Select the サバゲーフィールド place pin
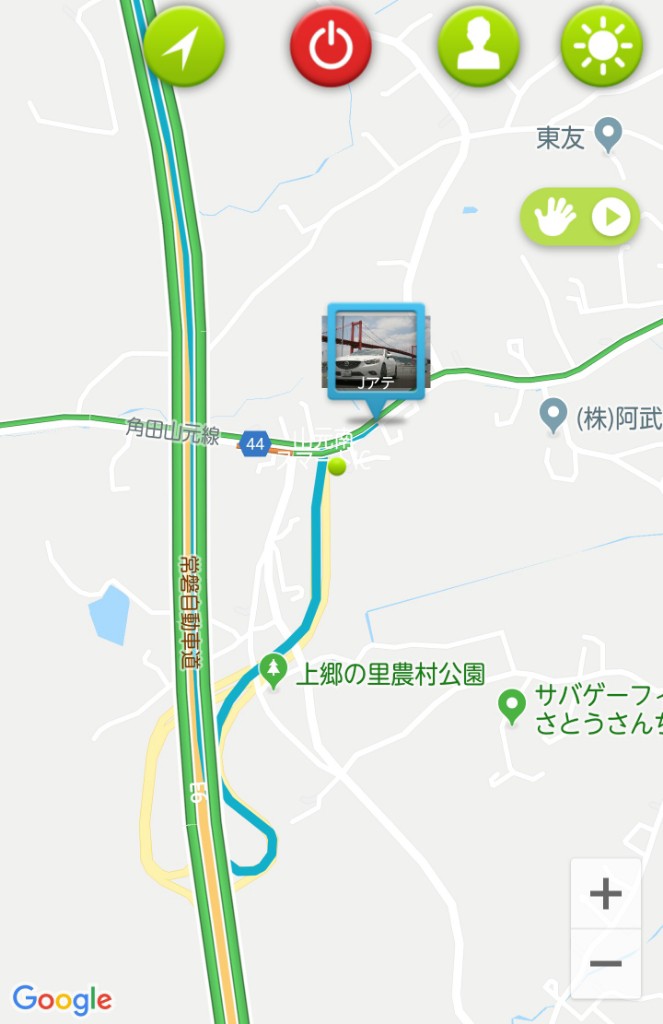 click(x=513, y=706)
